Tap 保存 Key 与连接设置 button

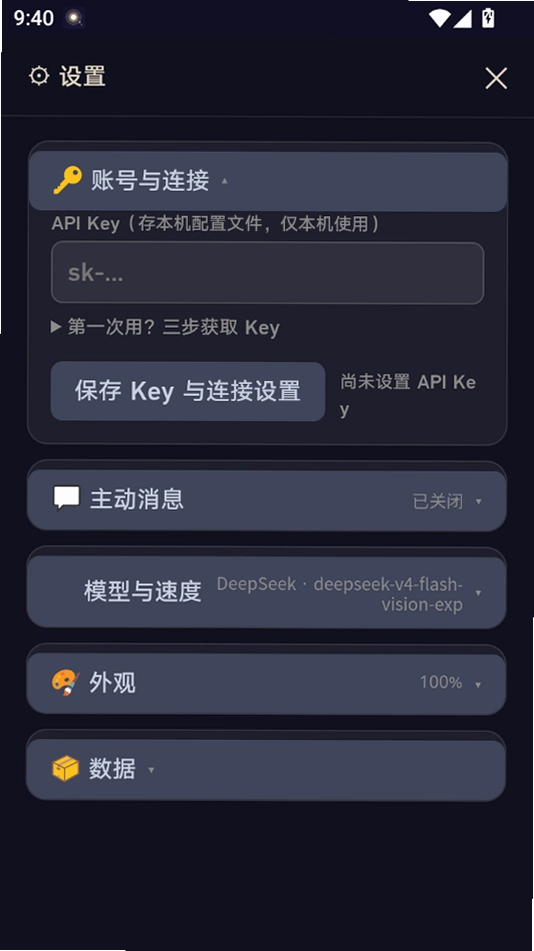pyautogui.click(x=188, y=391)
